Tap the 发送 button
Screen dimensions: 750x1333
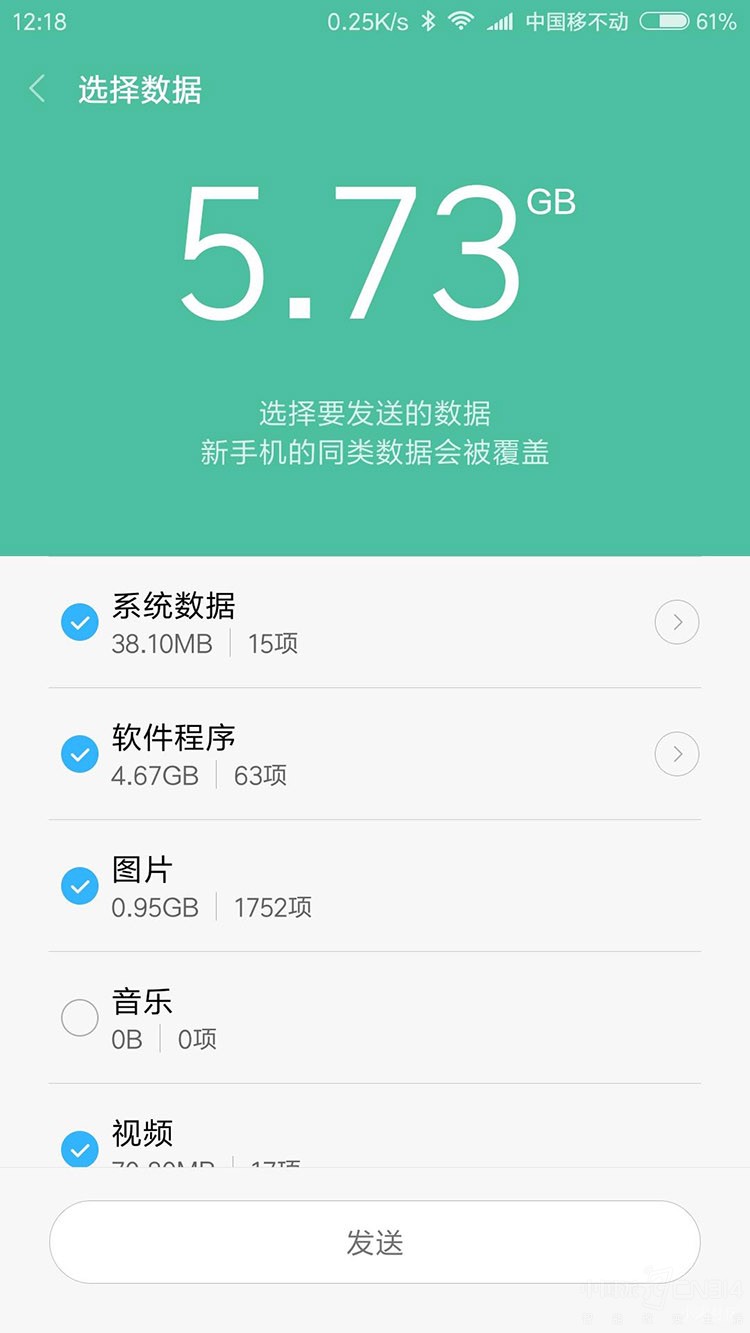click(375, 1242)
